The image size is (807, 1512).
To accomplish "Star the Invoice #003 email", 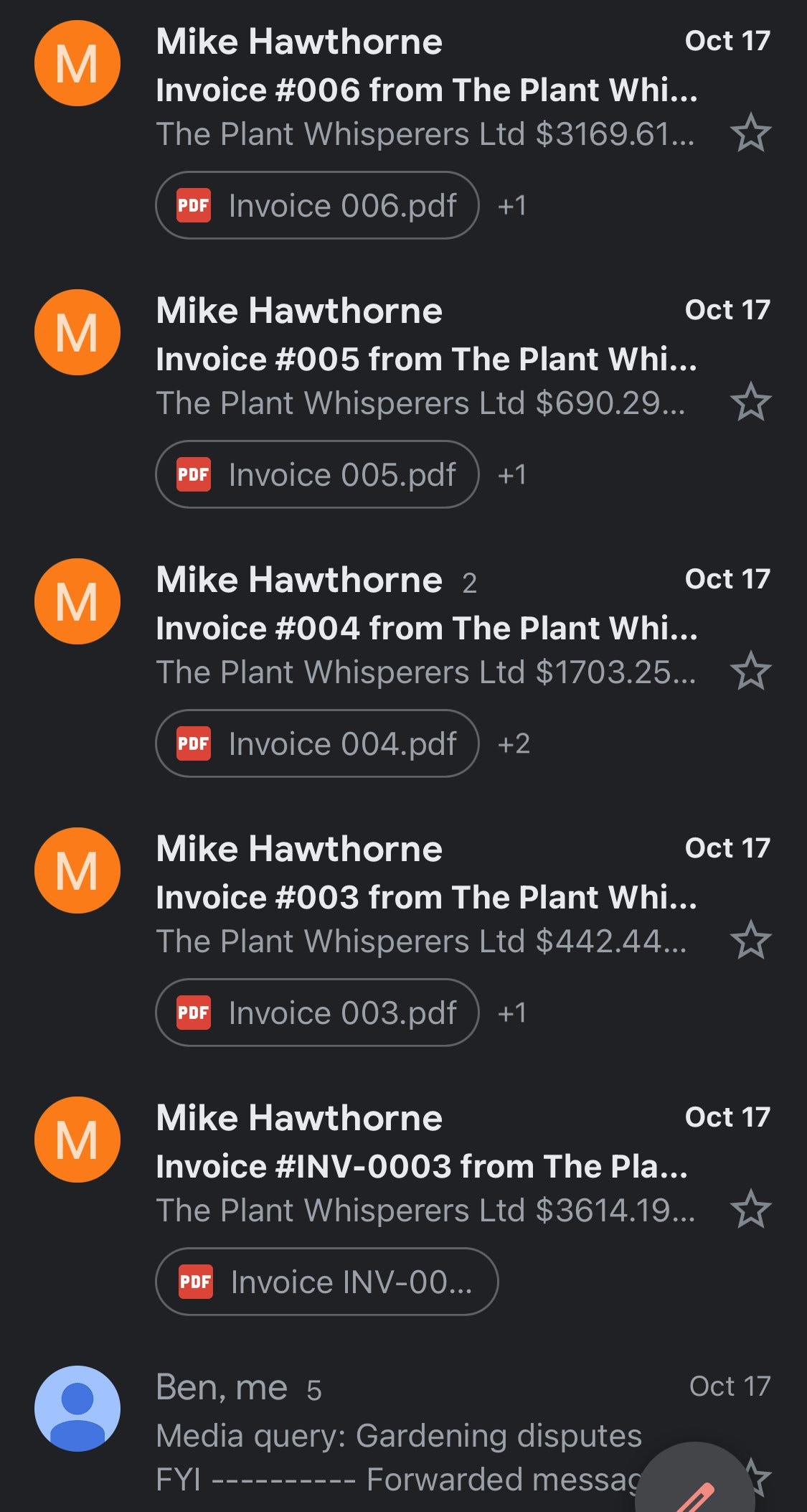I will [750, 940].
